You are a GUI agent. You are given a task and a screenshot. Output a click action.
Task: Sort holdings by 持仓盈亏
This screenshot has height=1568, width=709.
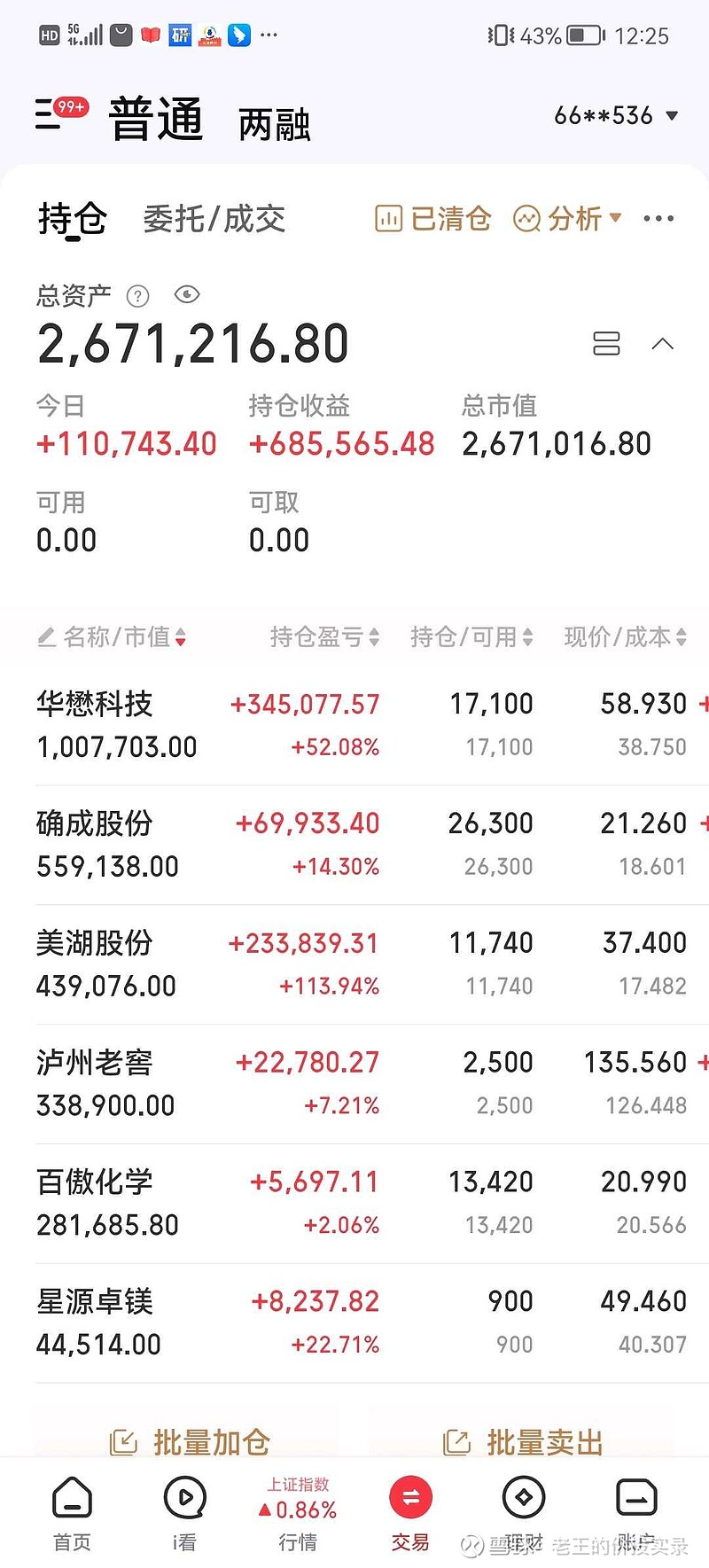324,636
